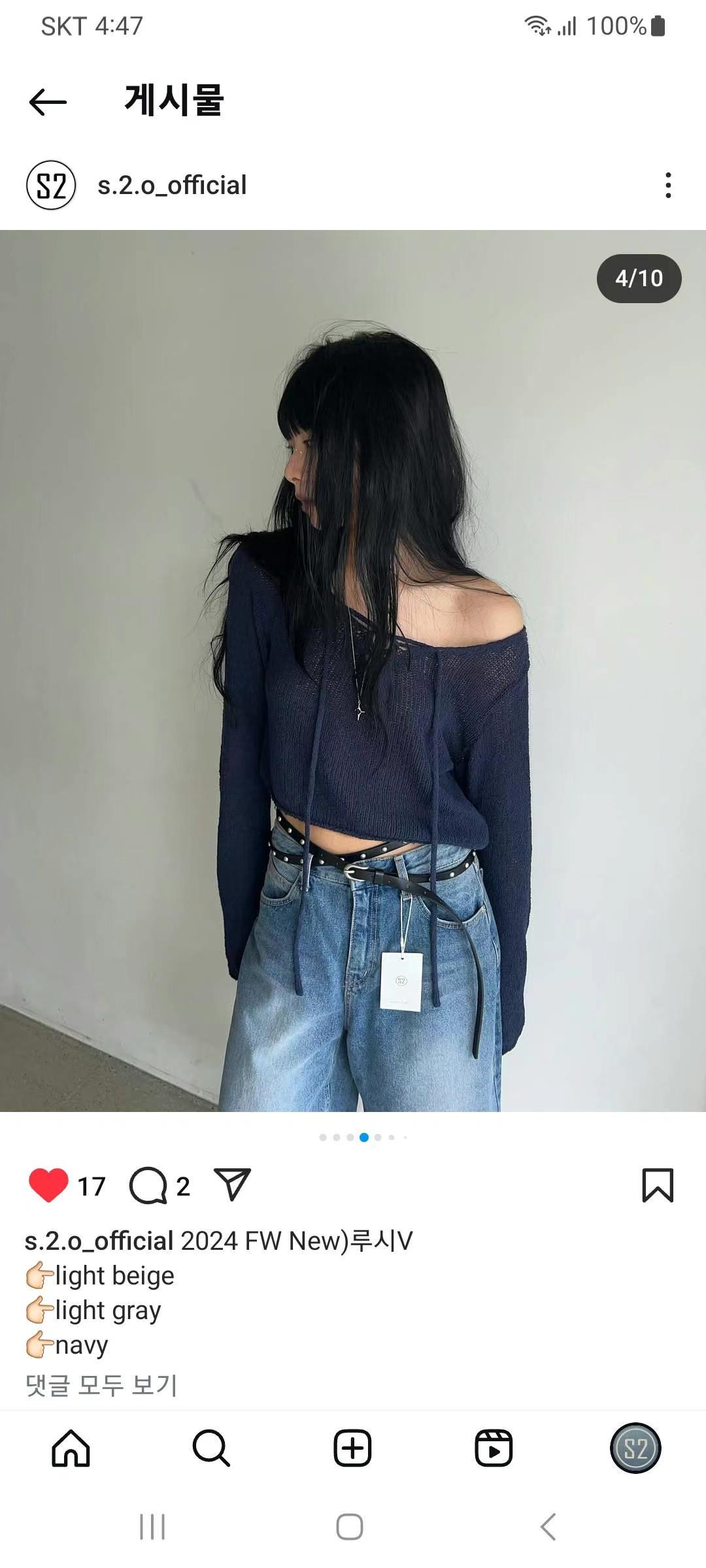Tap s.2.o_official username in caption
This screenshot has height=1568, width=706.
(99, 1241)
